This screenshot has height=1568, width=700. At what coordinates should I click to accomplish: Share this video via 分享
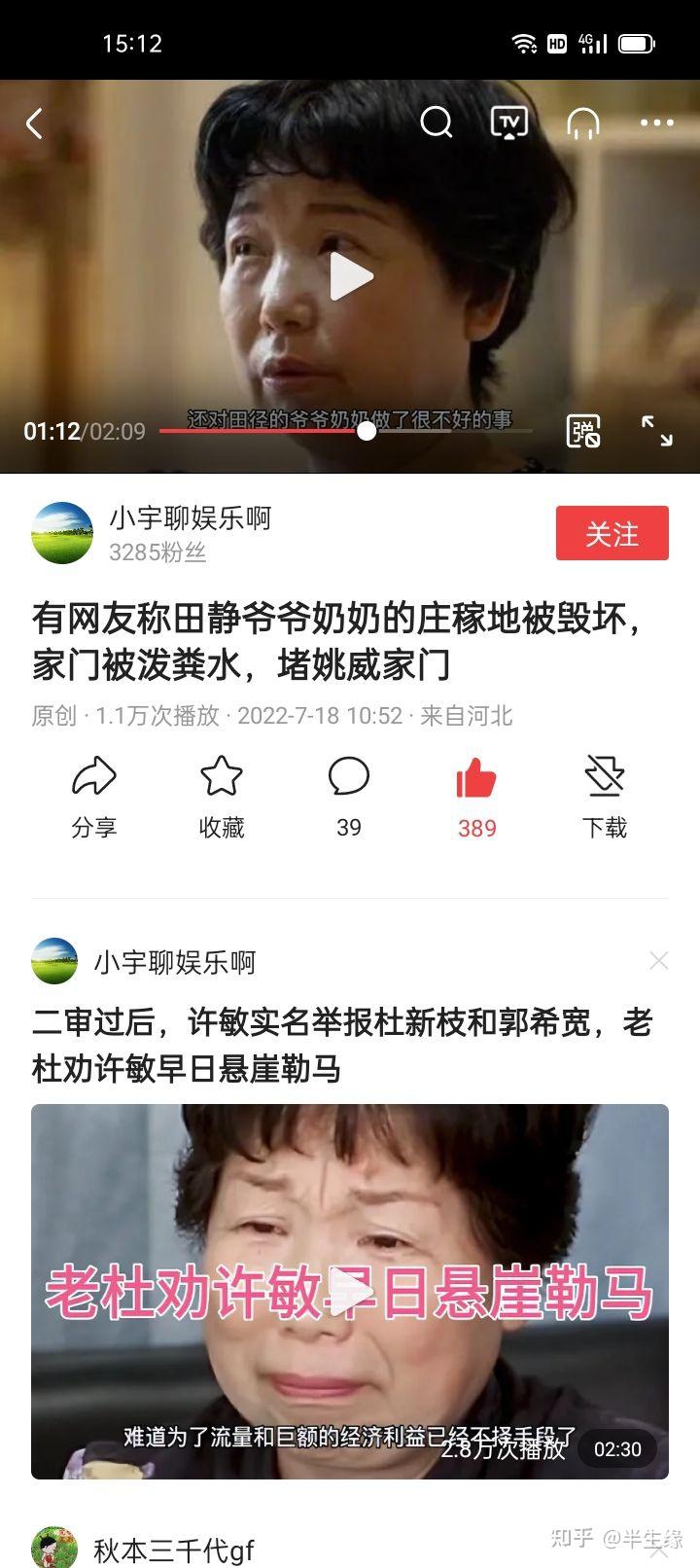[x=94, y=798]
